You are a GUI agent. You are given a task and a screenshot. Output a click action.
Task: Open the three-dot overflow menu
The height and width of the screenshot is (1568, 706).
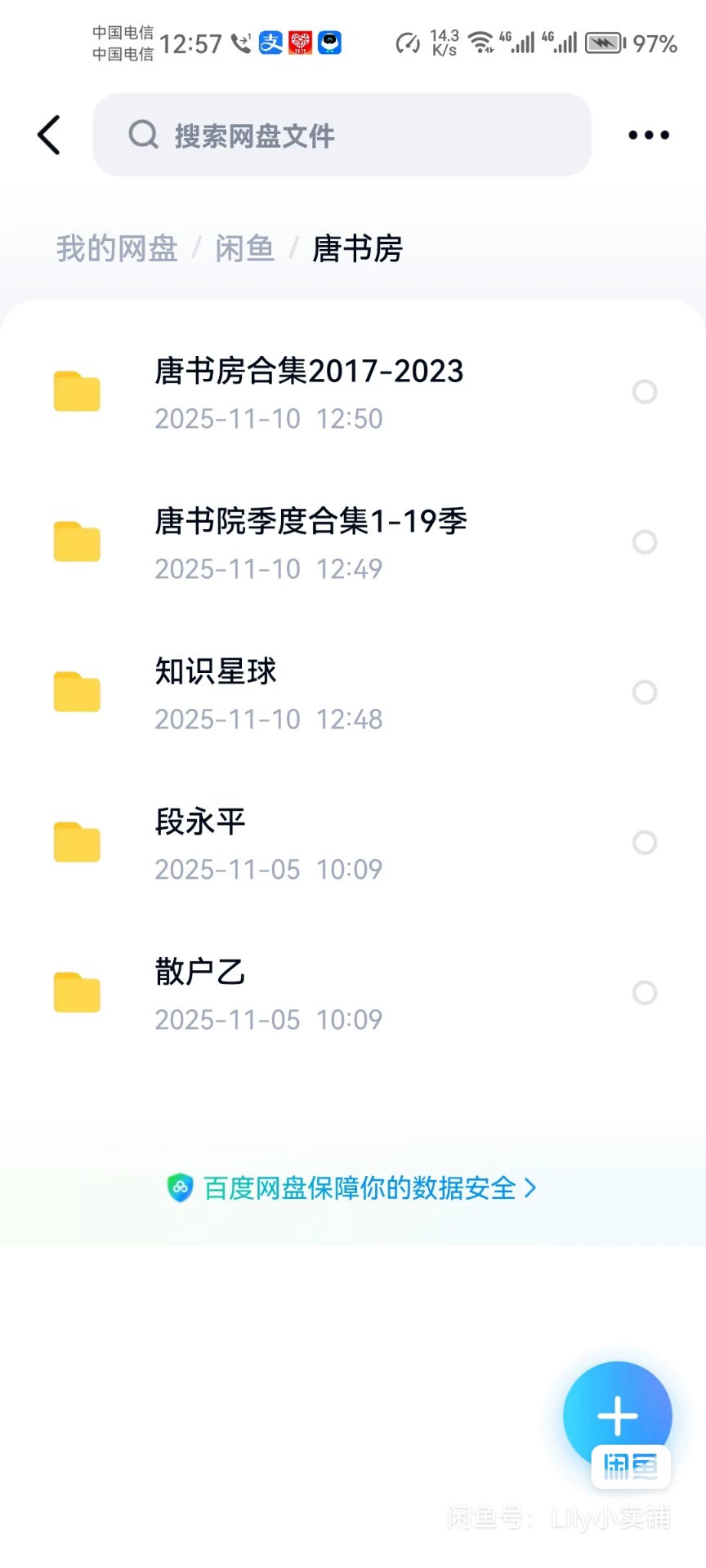pos(649,135)
